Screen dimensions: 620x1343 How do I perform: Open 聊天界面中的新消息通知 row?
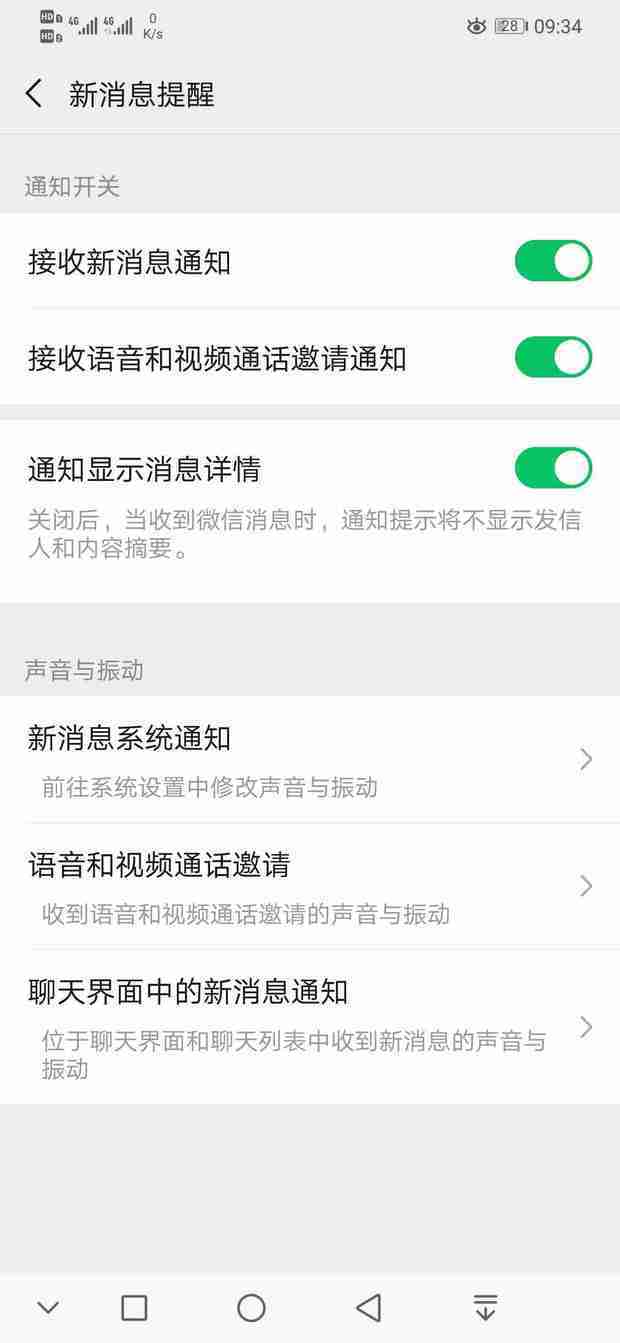pos(310,1027)
